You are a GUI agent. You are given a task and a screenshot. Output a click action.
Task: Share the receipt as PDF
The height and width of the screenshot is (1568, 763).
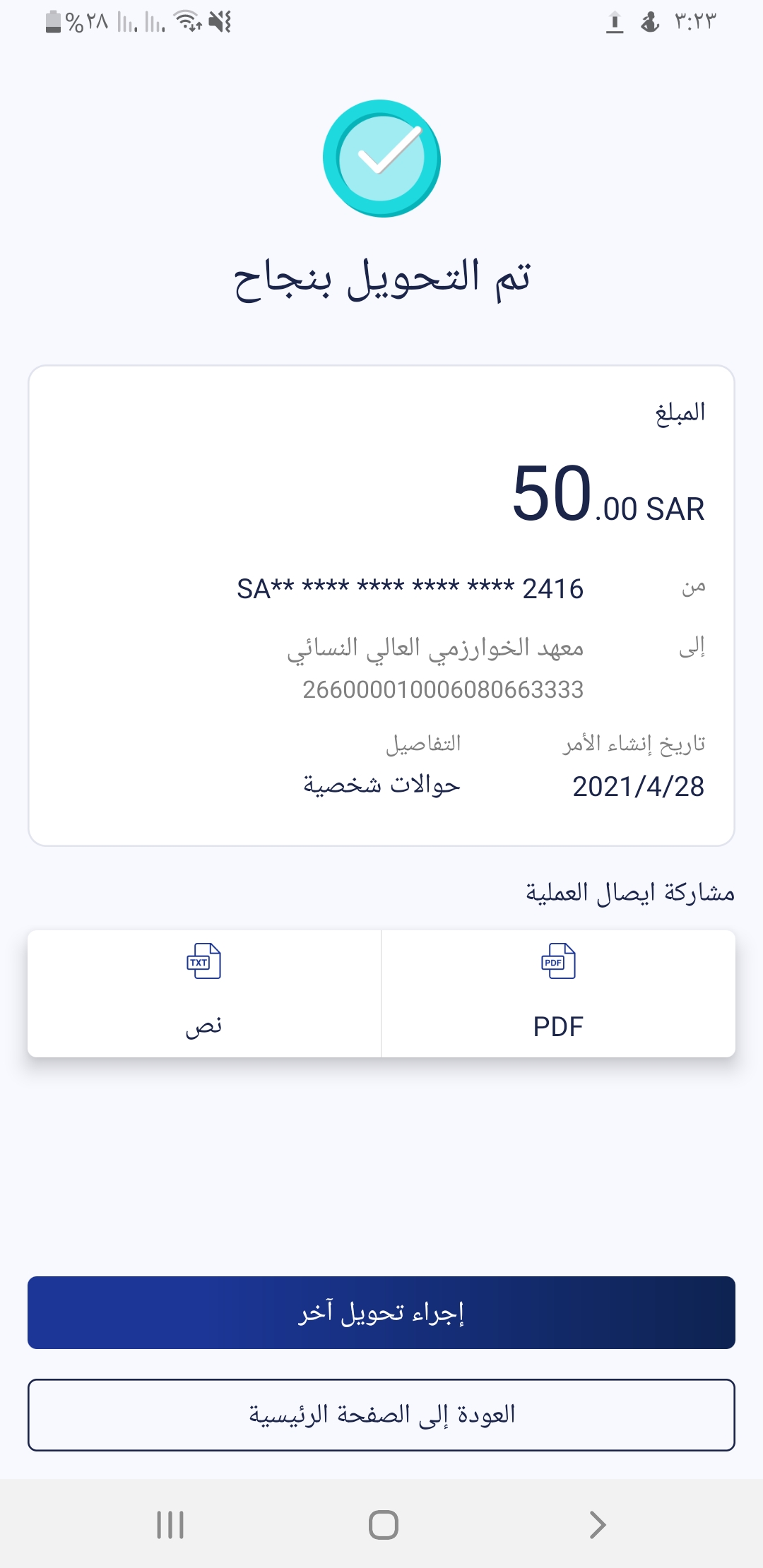(x=558, y=993)
